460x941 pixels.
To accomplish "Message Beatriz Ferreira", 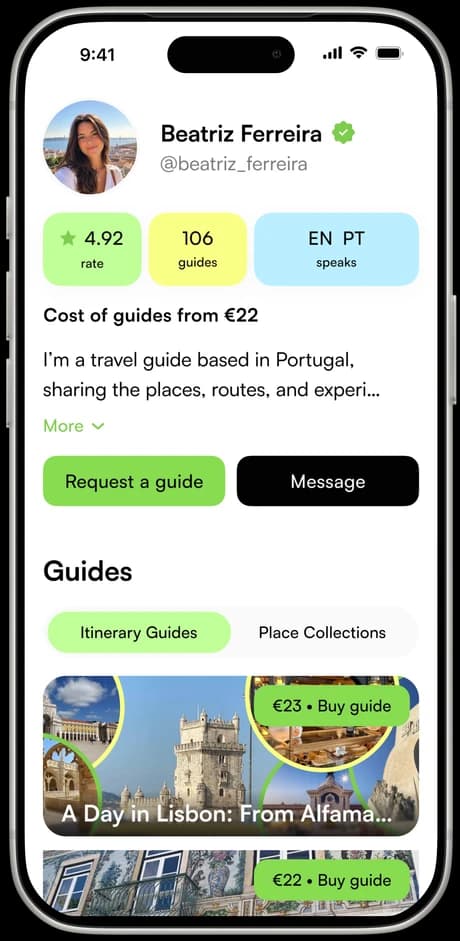I will 327,481.
